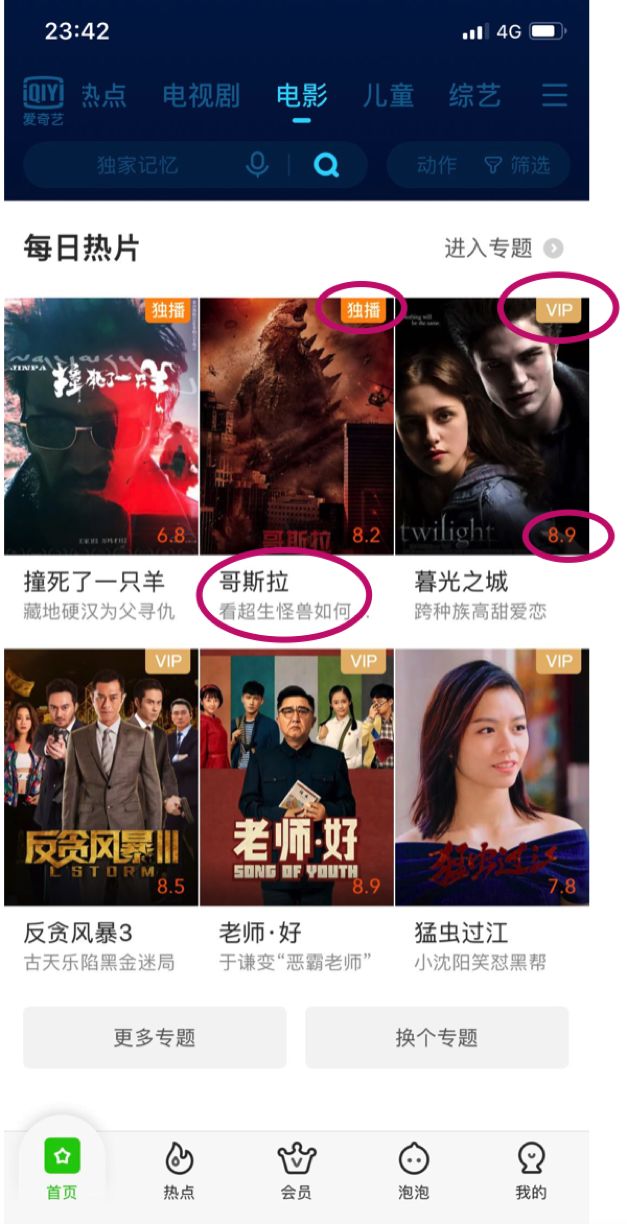The width and height of the screenshot is (627, 1224).
Task: Tap the 更多专题 button
Action: click(x=155, y=1037)
